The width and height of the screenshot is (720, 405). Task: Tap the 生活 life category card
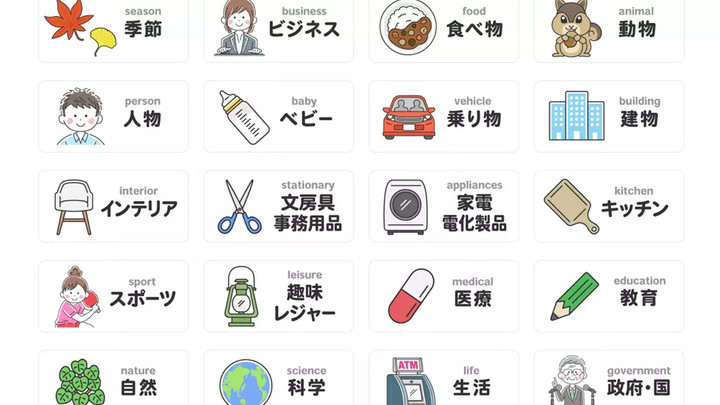click(444, 380)
